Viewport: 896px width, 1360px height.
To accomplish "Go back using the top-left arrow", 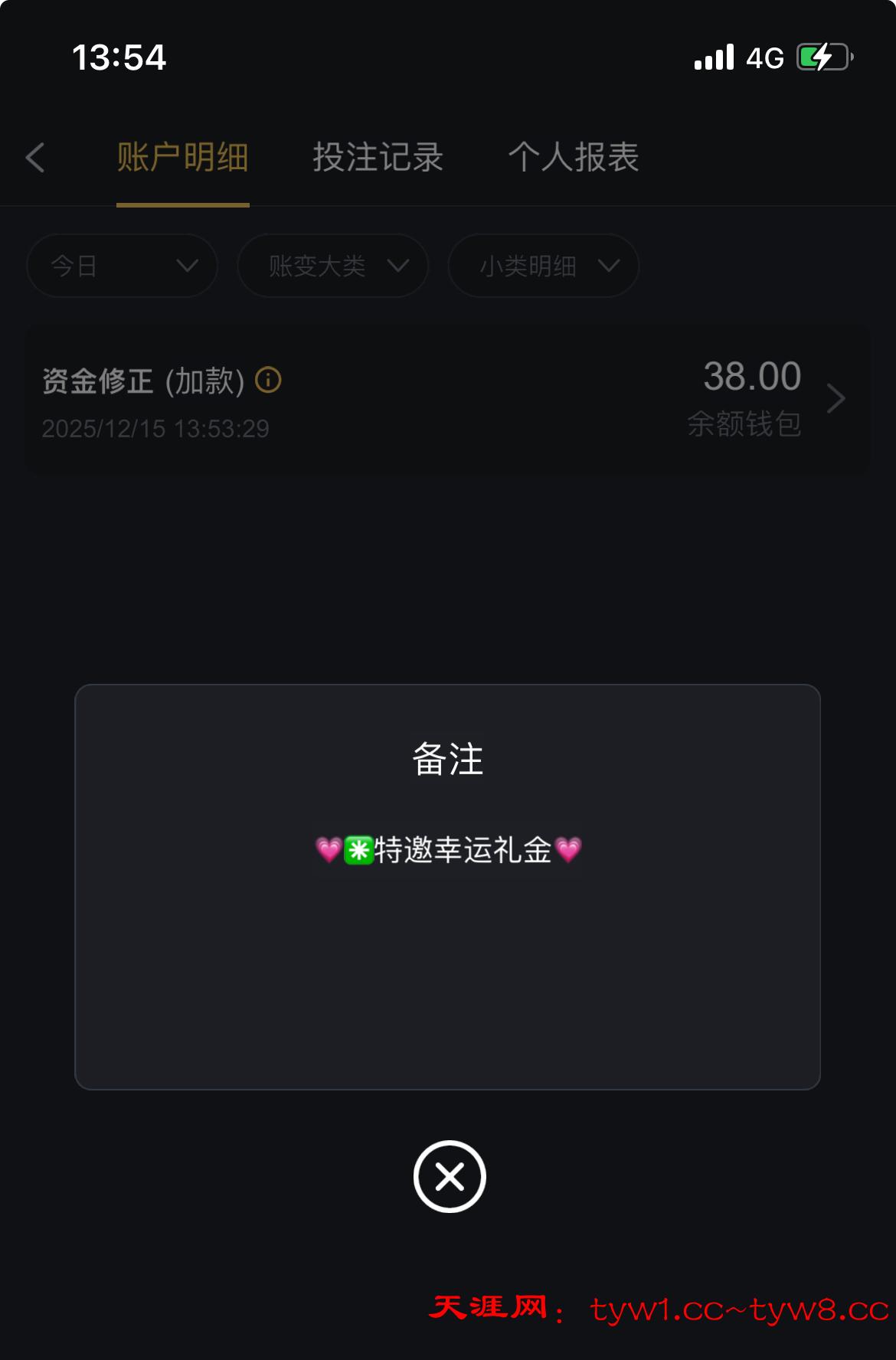I will [36, 158].
